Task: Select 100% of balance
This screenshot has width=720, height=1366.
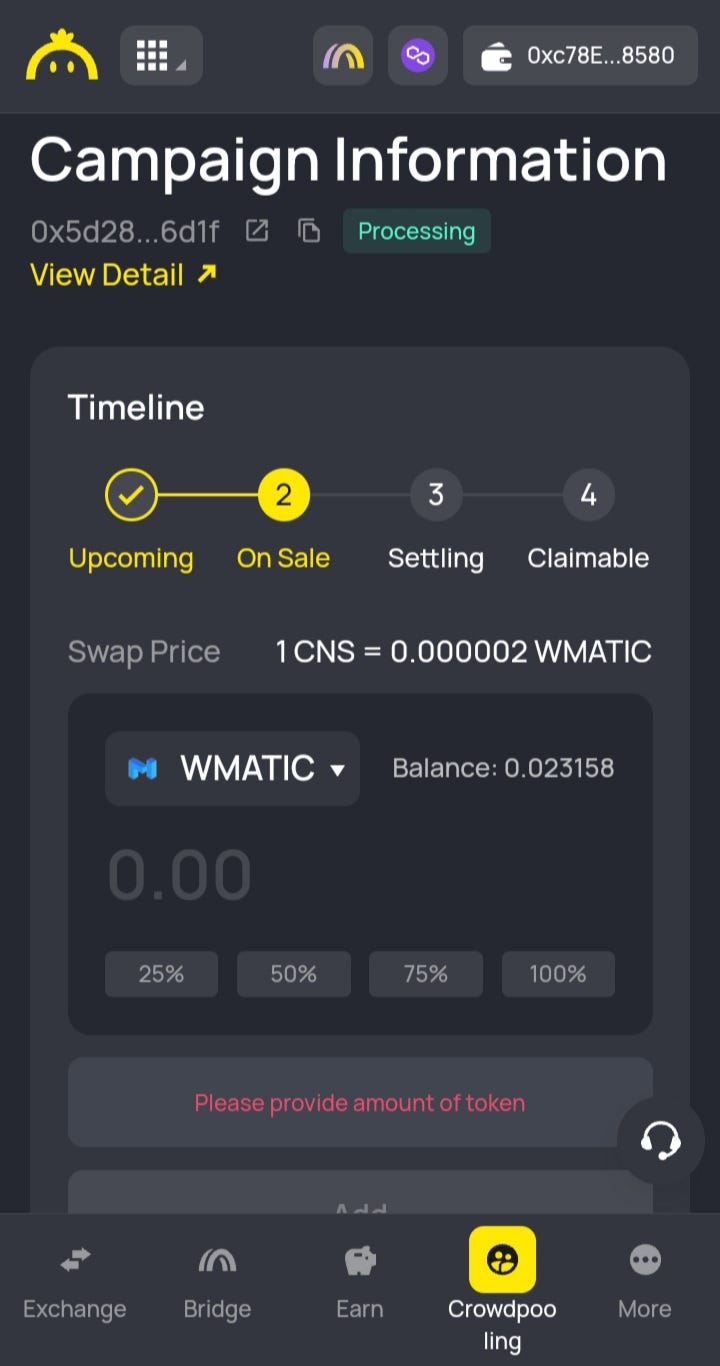Action: coord(558,974)
